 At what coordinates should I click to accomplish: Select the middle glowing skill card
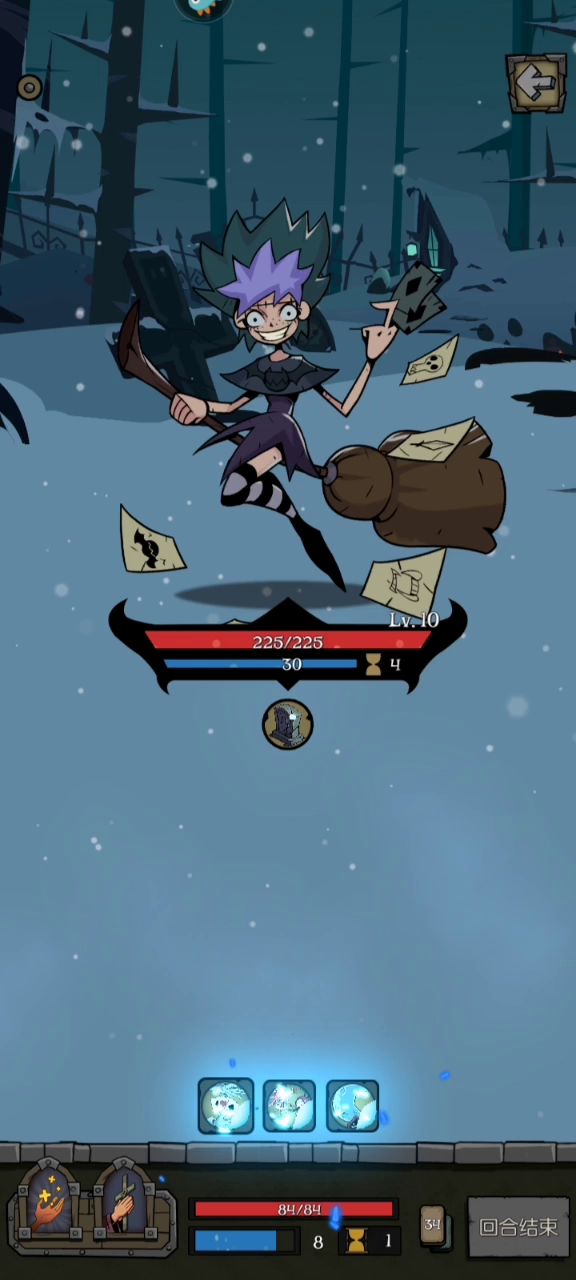[x=289, y=1106]
